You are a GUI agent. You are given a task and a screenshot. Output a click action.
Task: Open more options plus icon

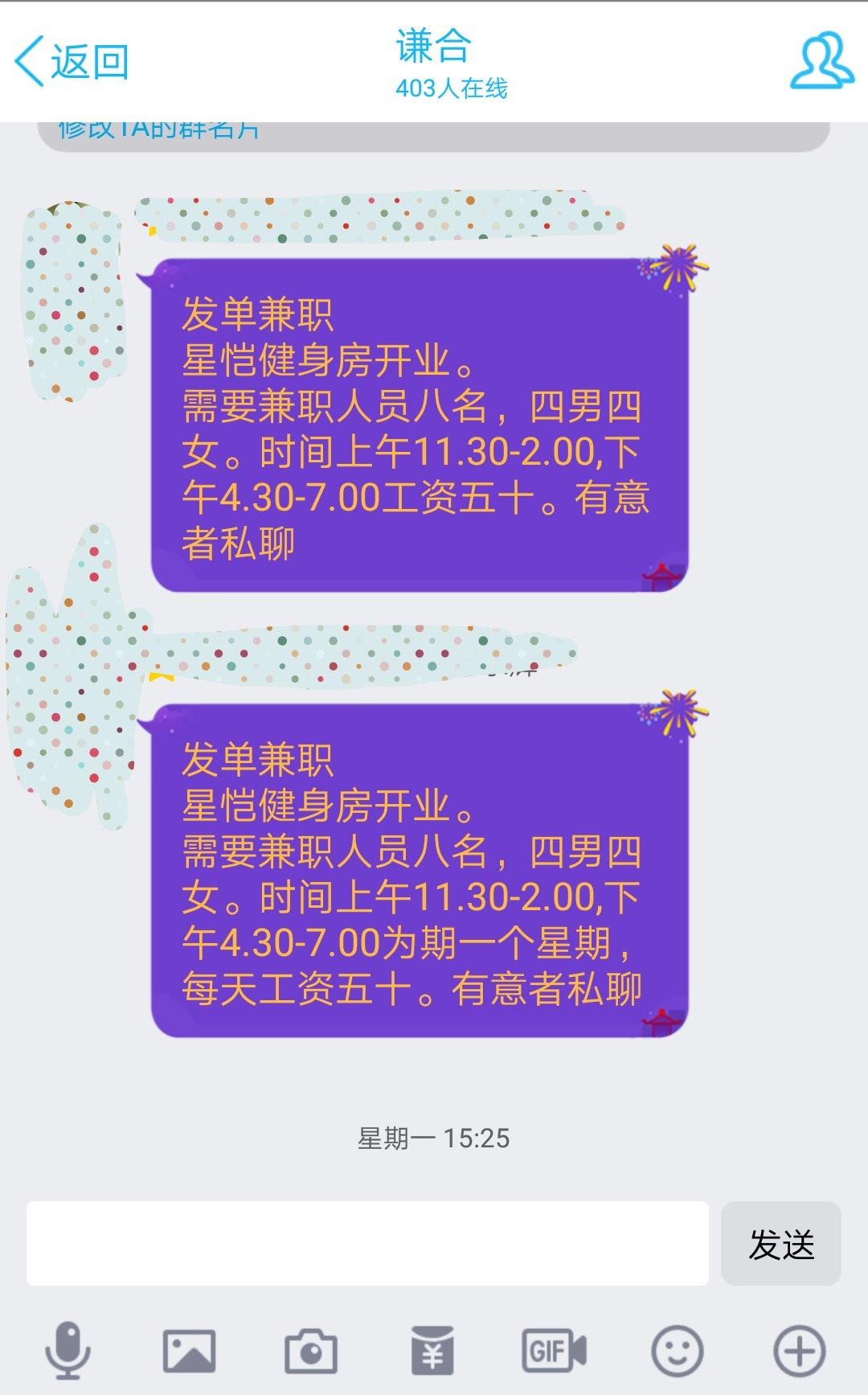(799, 1351)
